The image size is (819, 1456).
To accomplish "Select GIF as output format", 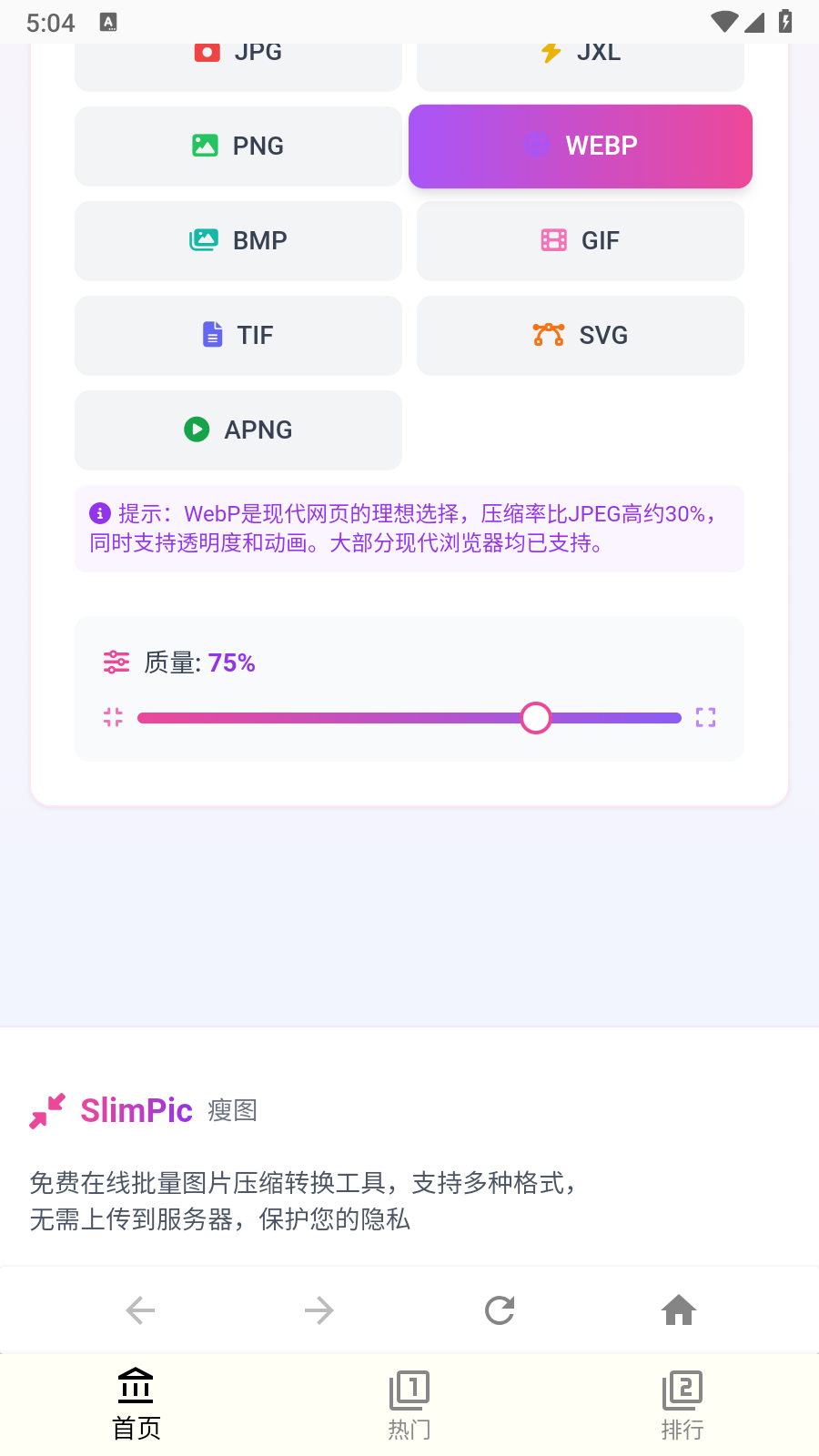I will 581,241.
